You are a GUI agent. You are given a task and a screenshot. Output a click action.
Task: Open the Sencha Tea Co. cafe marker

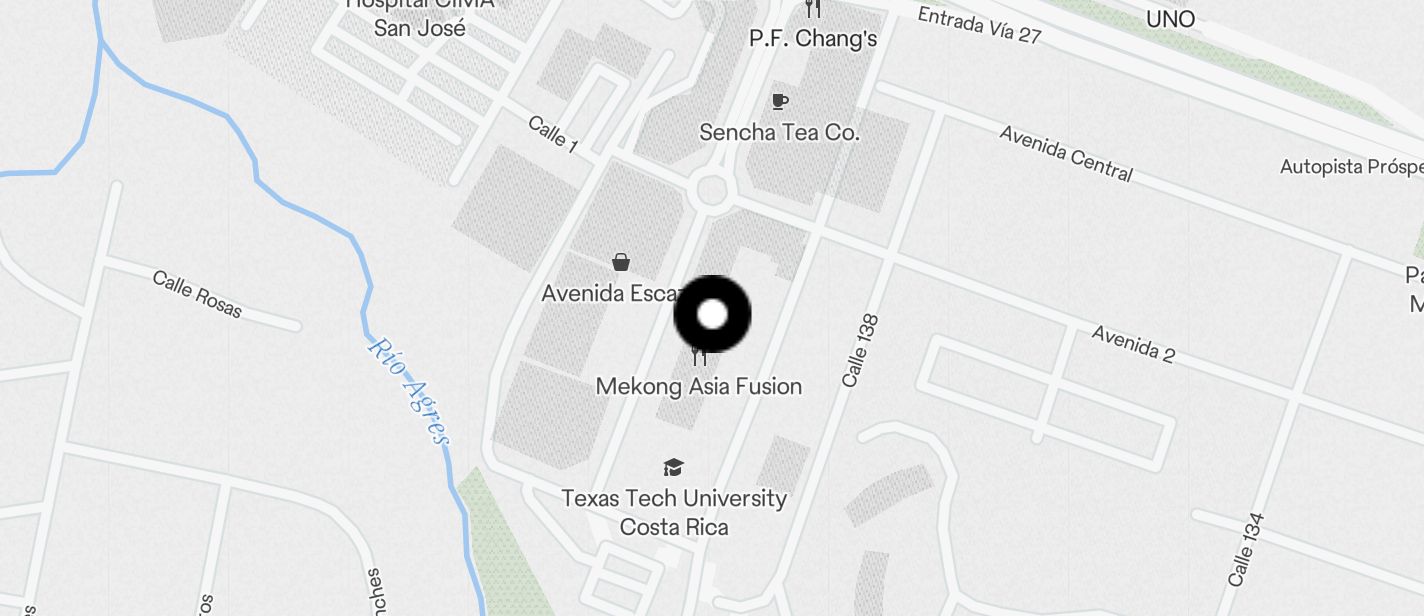tap(780, 102)
